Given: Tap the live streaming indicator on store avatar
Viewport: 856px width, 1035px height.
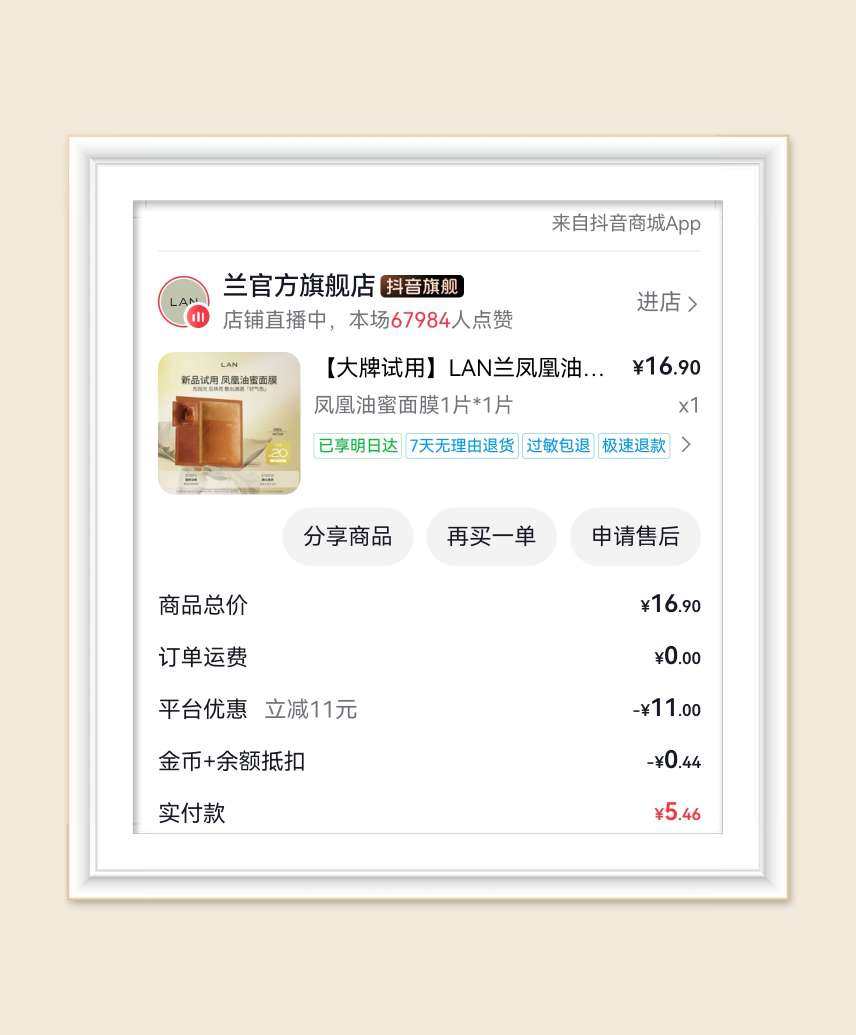Looking at the screenshot, I should pyautogui.click(x=195, y=317).
